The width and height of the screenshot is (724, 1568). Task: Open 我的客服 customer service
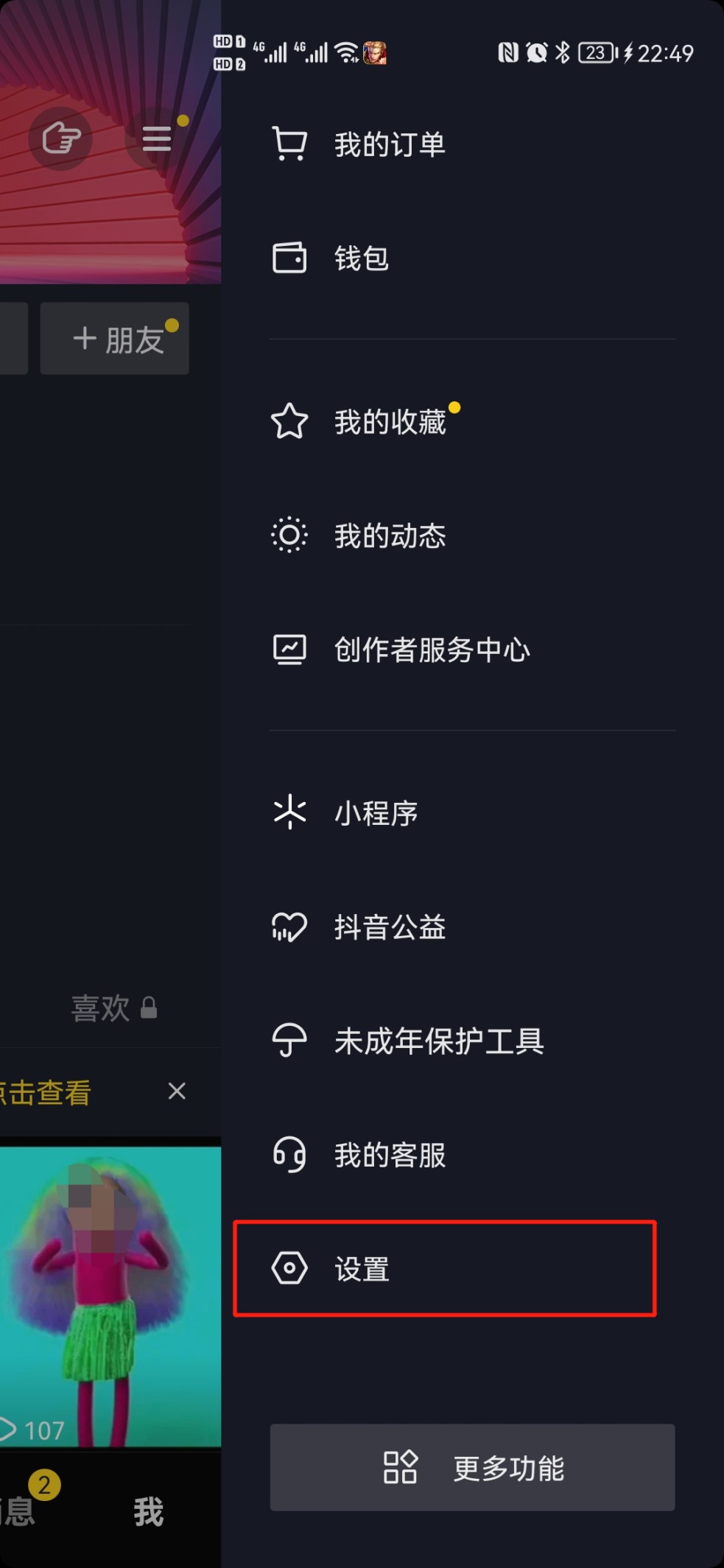[x=472, y=1155]
